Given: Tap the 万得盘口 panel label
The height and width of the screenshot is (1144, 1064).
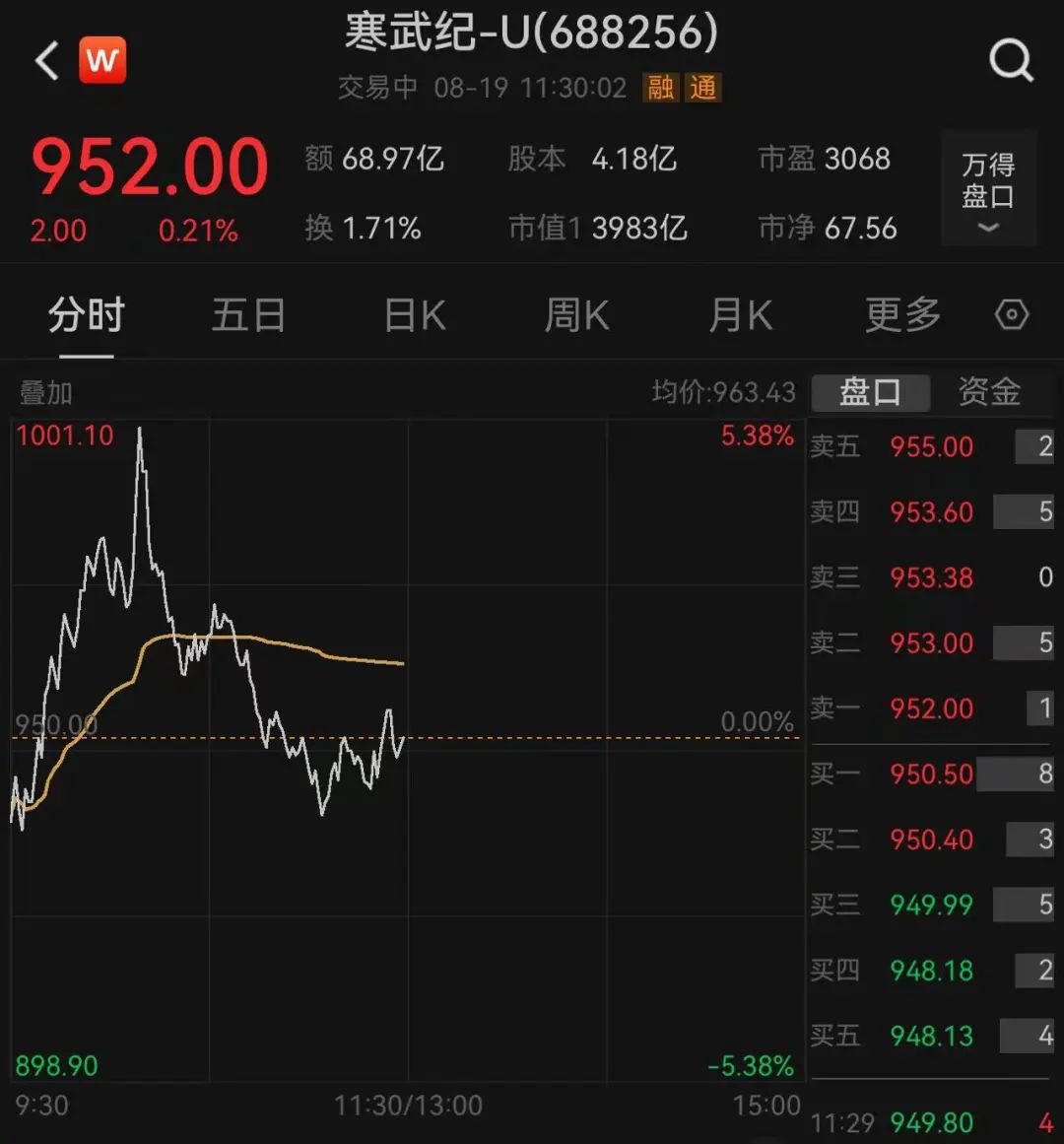Looking at the screenshot, I should [x=988, y=177].
